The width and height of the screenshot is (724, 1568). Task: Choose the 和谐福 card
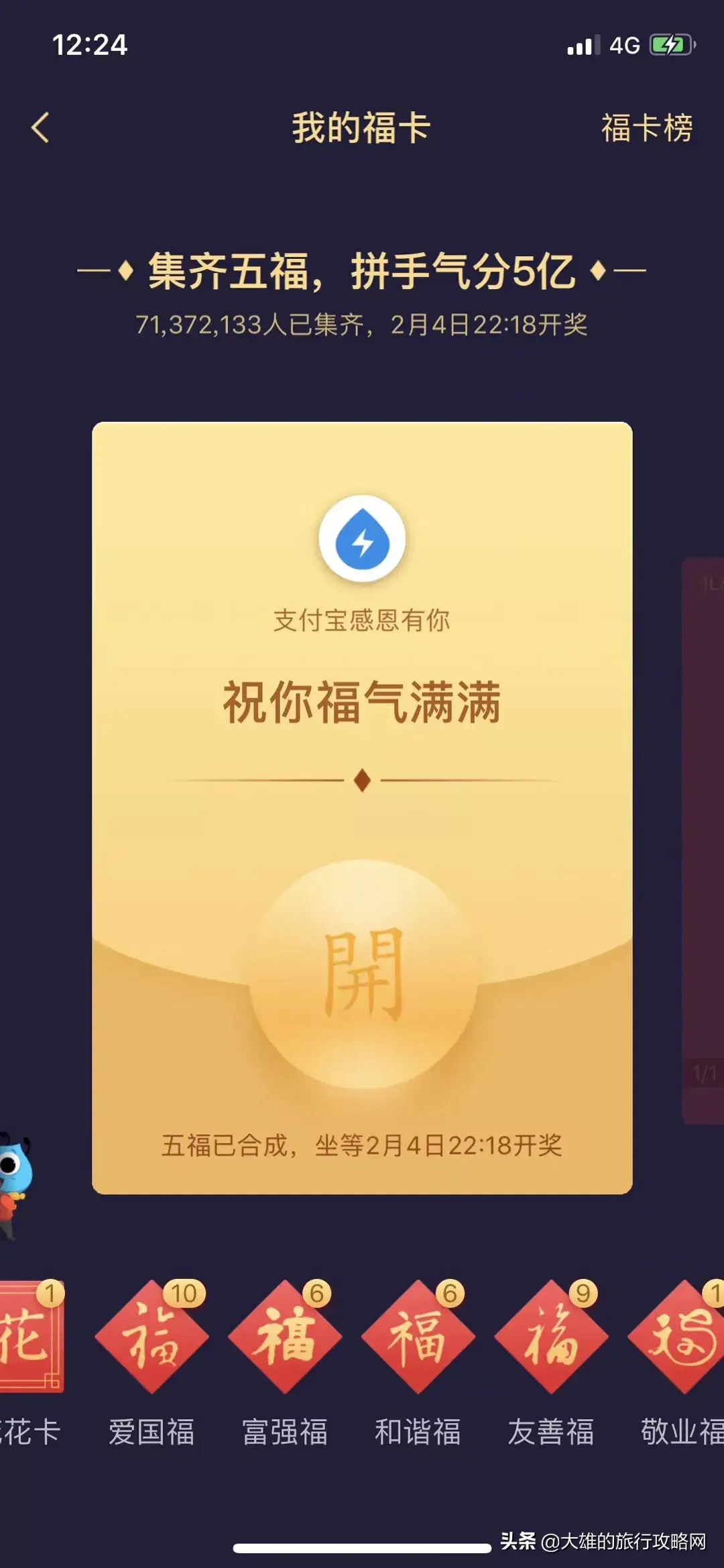coord(418,1337)
